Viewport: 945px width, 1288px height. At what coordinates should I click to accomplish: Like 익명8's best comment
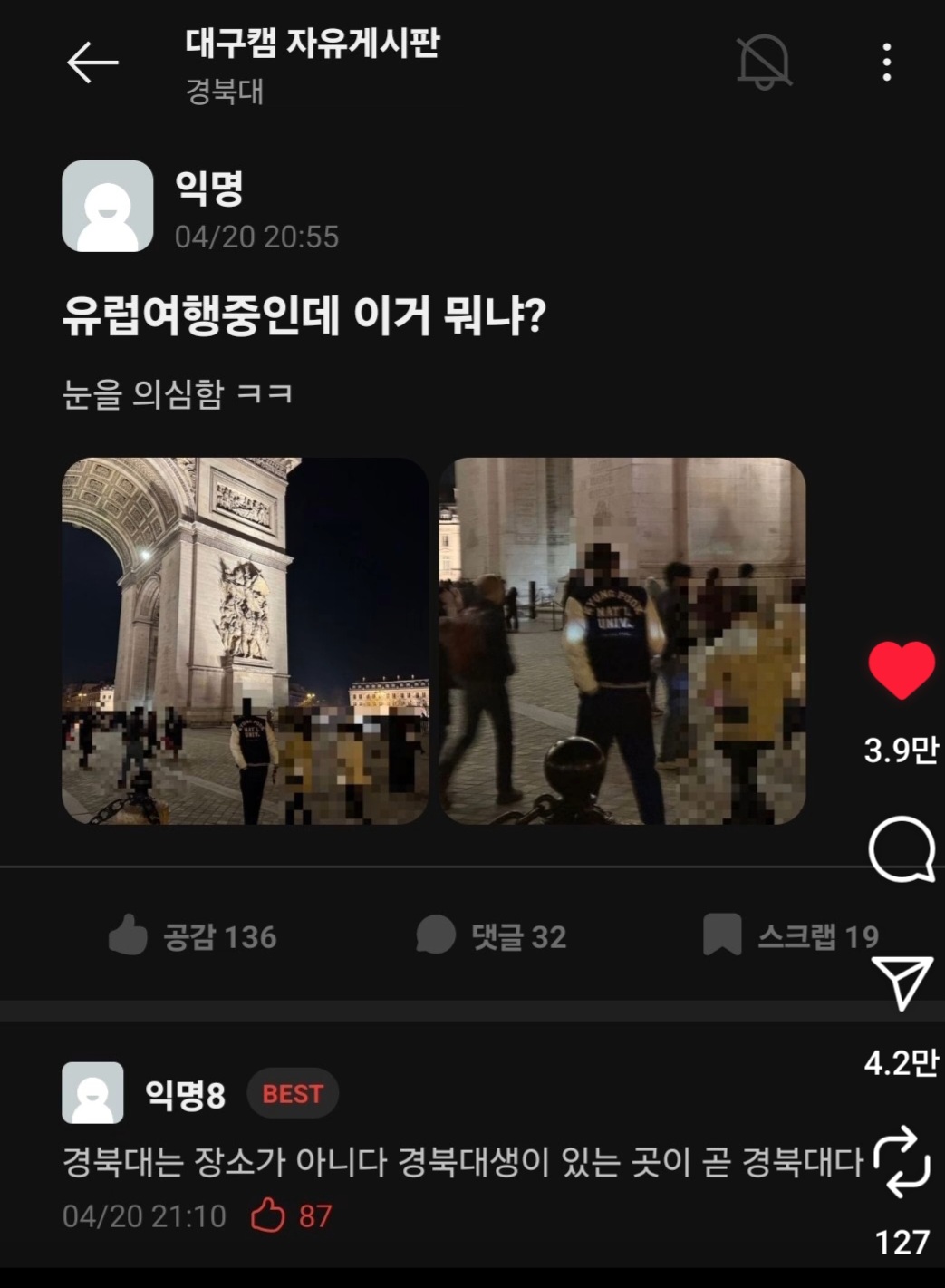(x=268, y=1215)
